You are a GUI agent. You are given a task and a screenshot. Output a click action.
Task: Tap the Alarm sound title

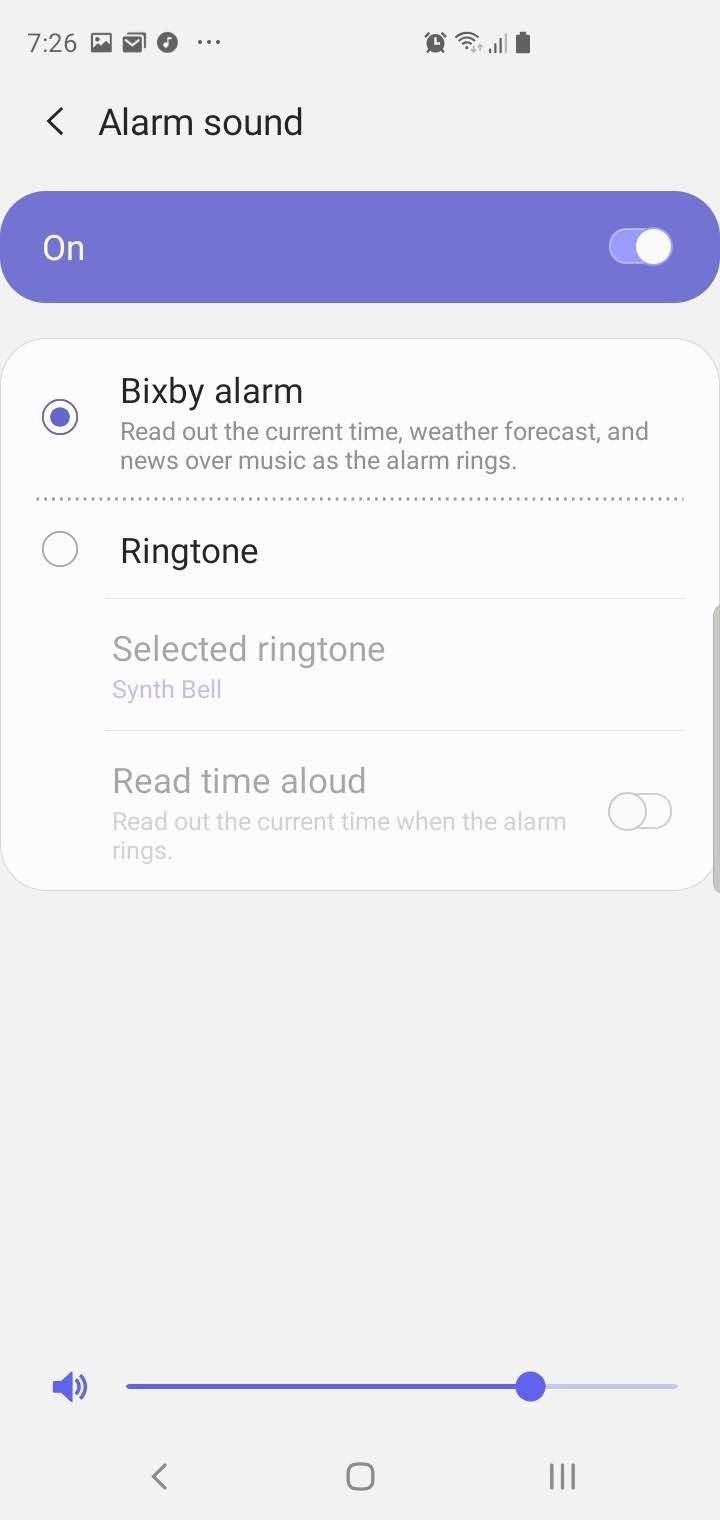pyautogui.click(x=200, y=121)
